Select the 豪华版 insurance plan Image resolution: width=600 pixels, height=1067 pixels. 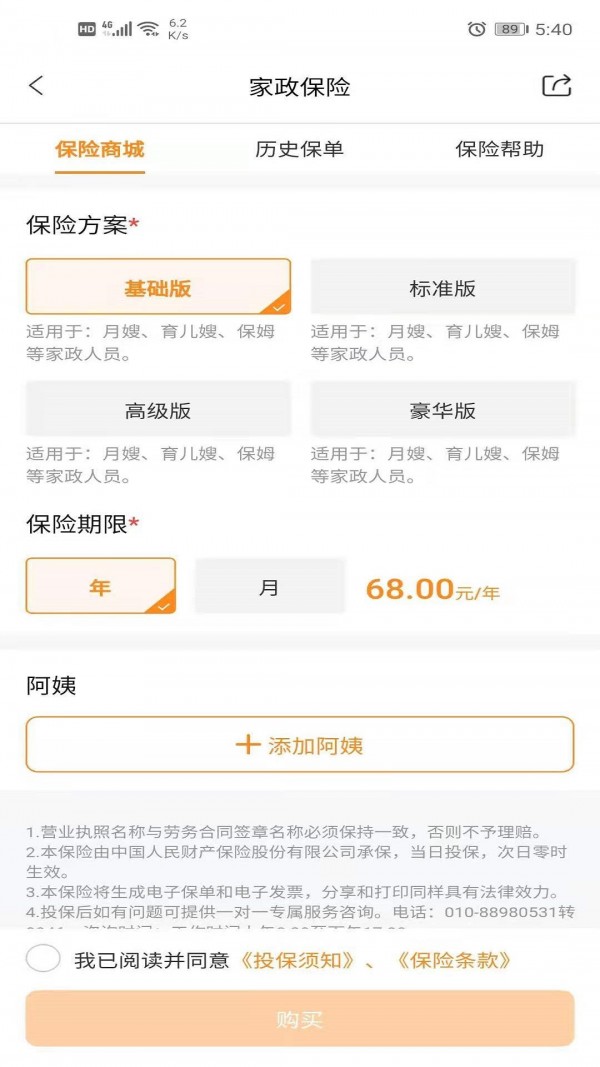click(x=443, y=410)
